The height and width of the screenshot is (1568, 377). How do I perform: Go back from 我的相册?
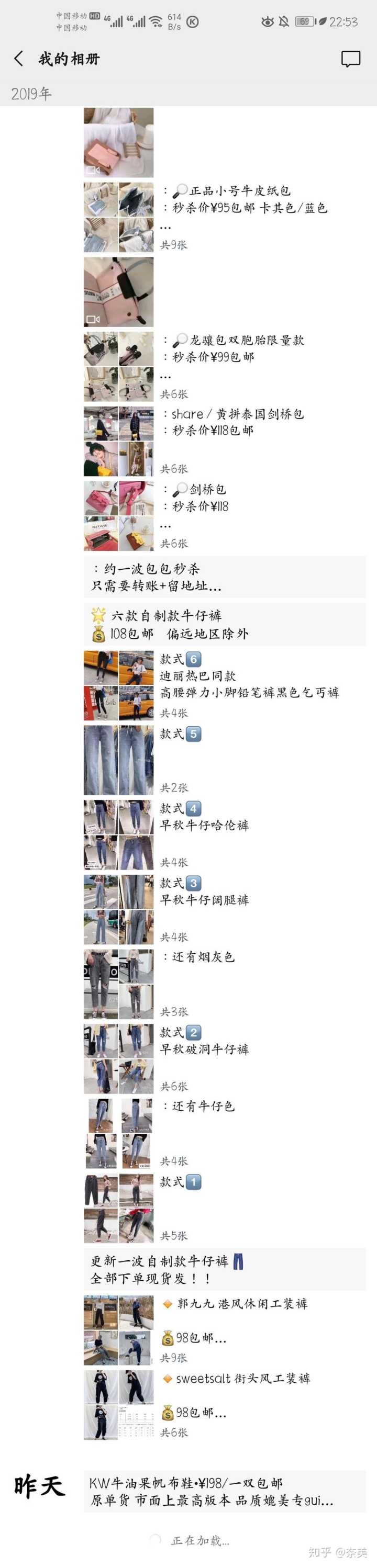pos(18,59)
